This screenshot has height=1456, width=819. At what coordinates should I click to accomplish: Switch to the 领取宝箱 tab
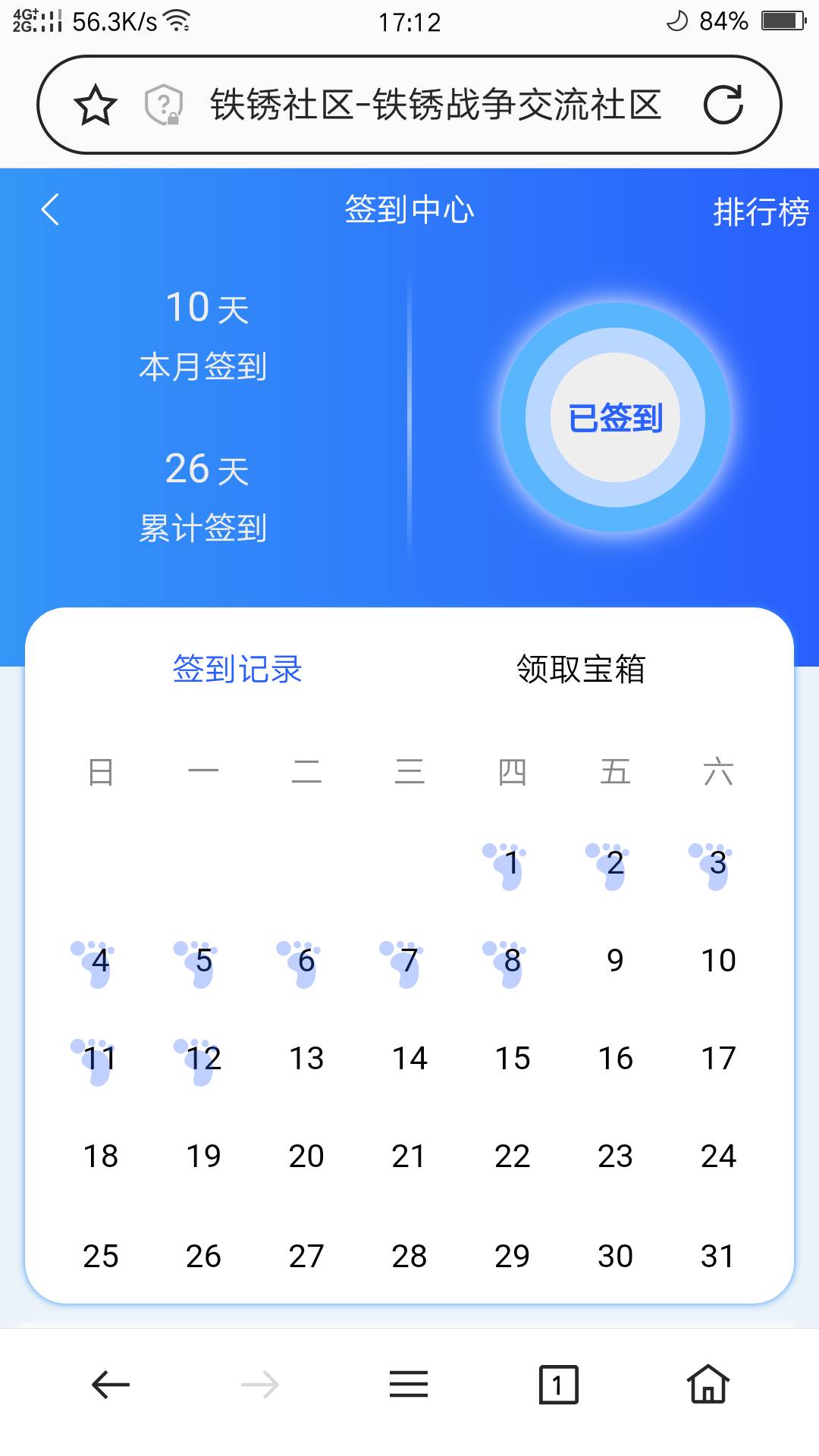click(581, 669)
